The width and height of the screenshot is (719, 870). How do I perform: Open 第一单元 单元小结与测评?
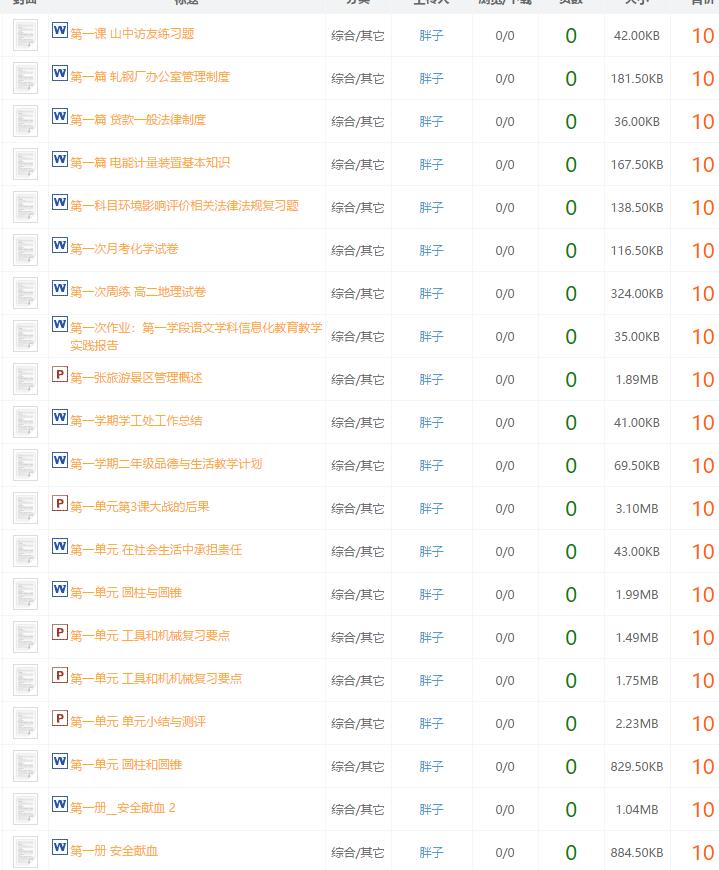138,722
